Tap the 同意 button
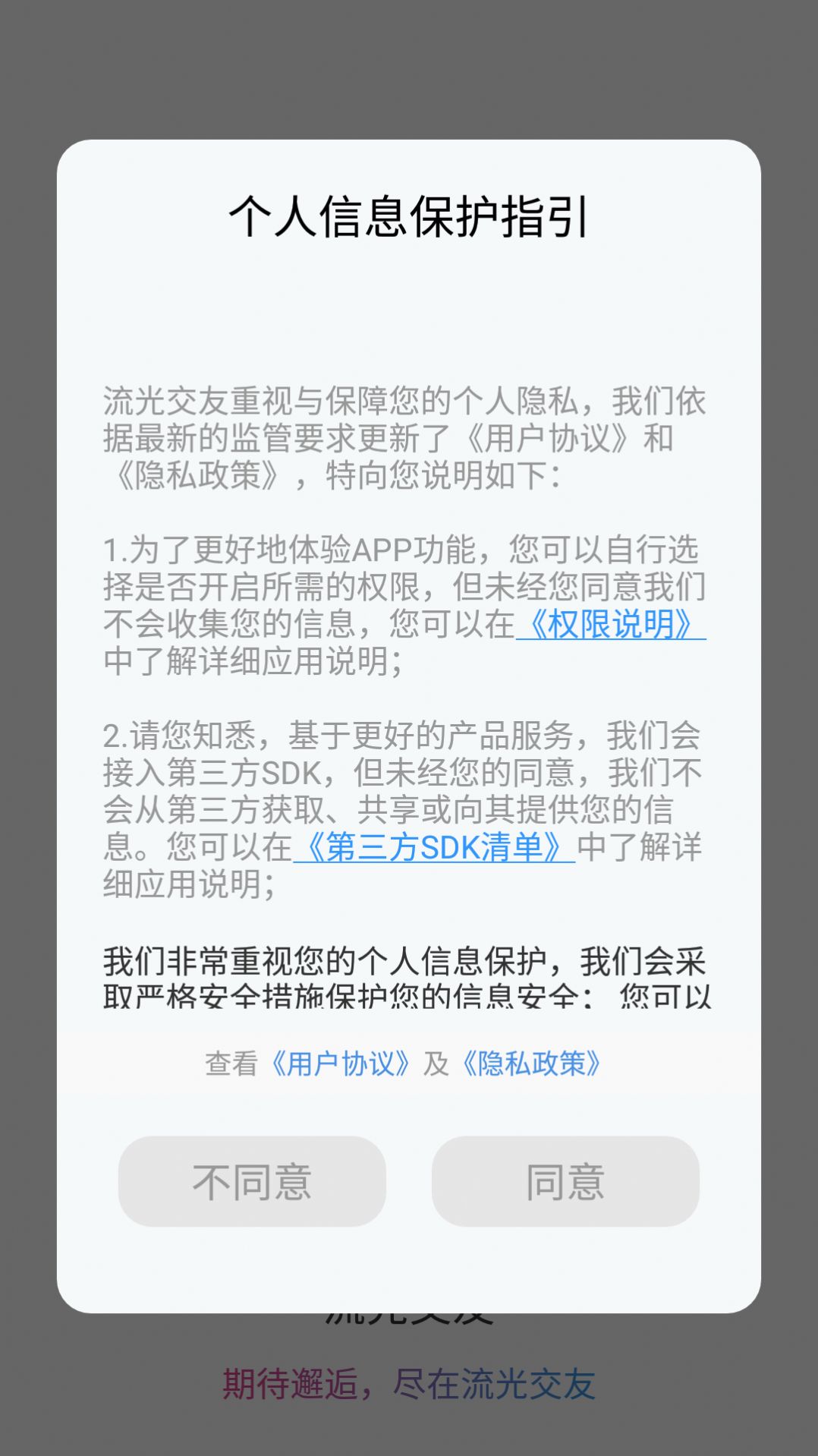 coord(565,1181)
